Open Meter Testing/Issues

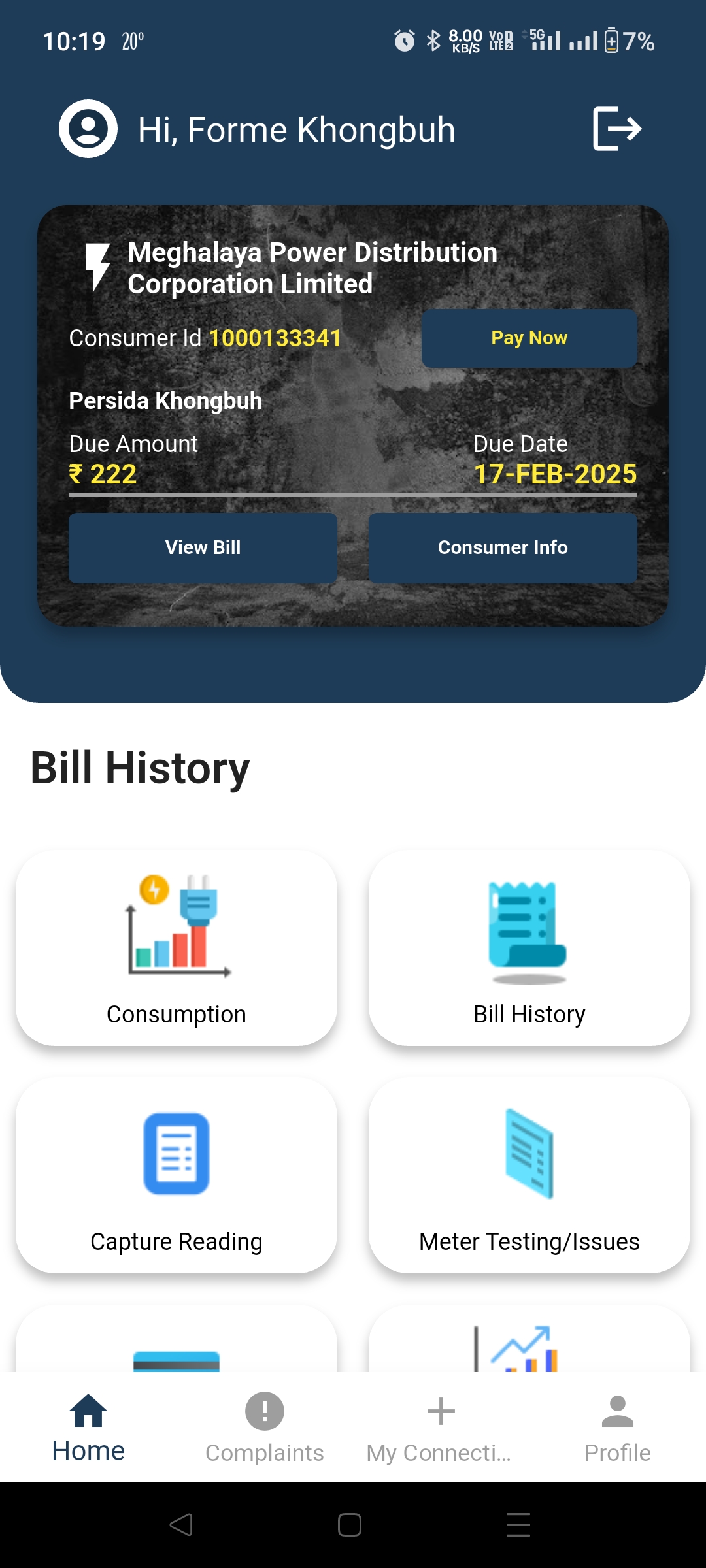(x=529, y=1175)
